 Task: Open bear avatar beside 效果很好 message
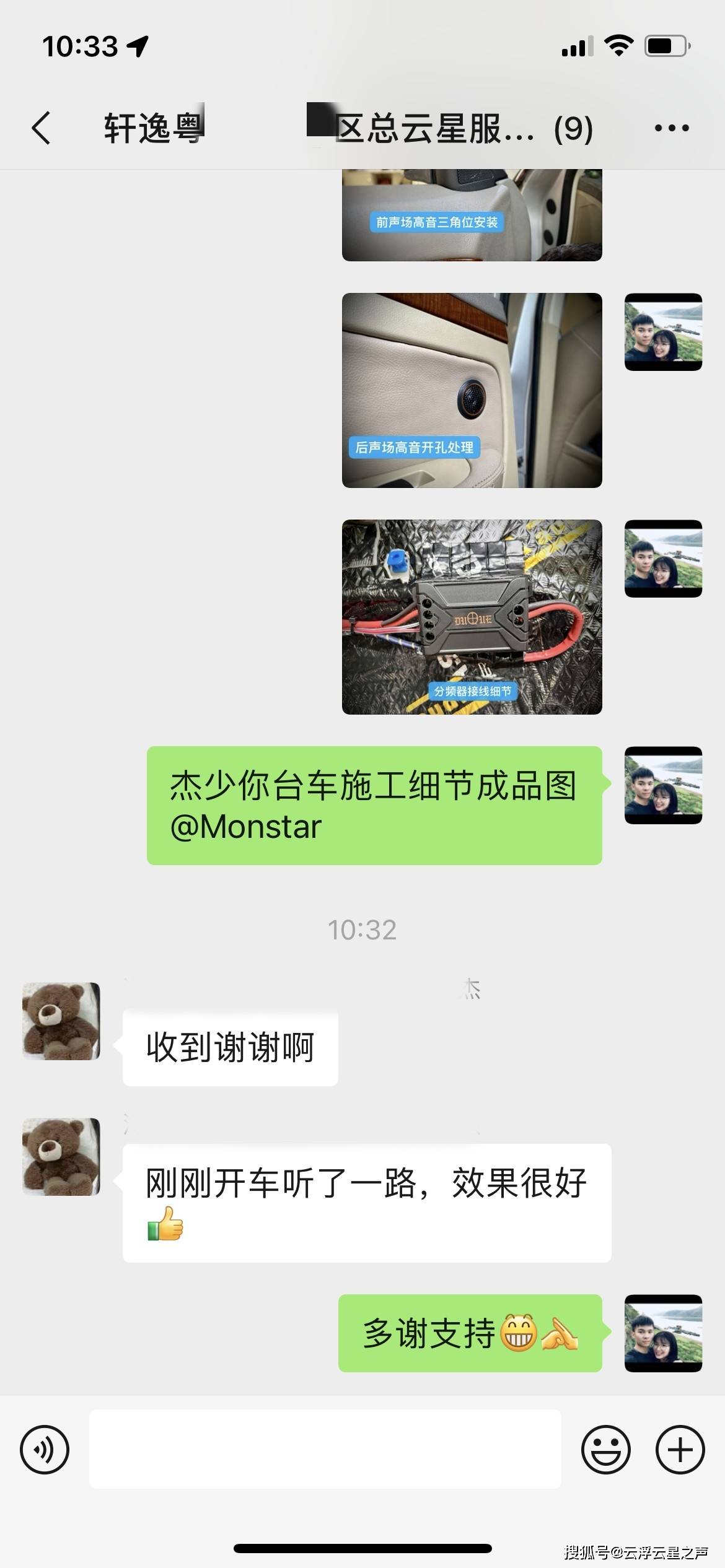click(x=61, y=1156)
